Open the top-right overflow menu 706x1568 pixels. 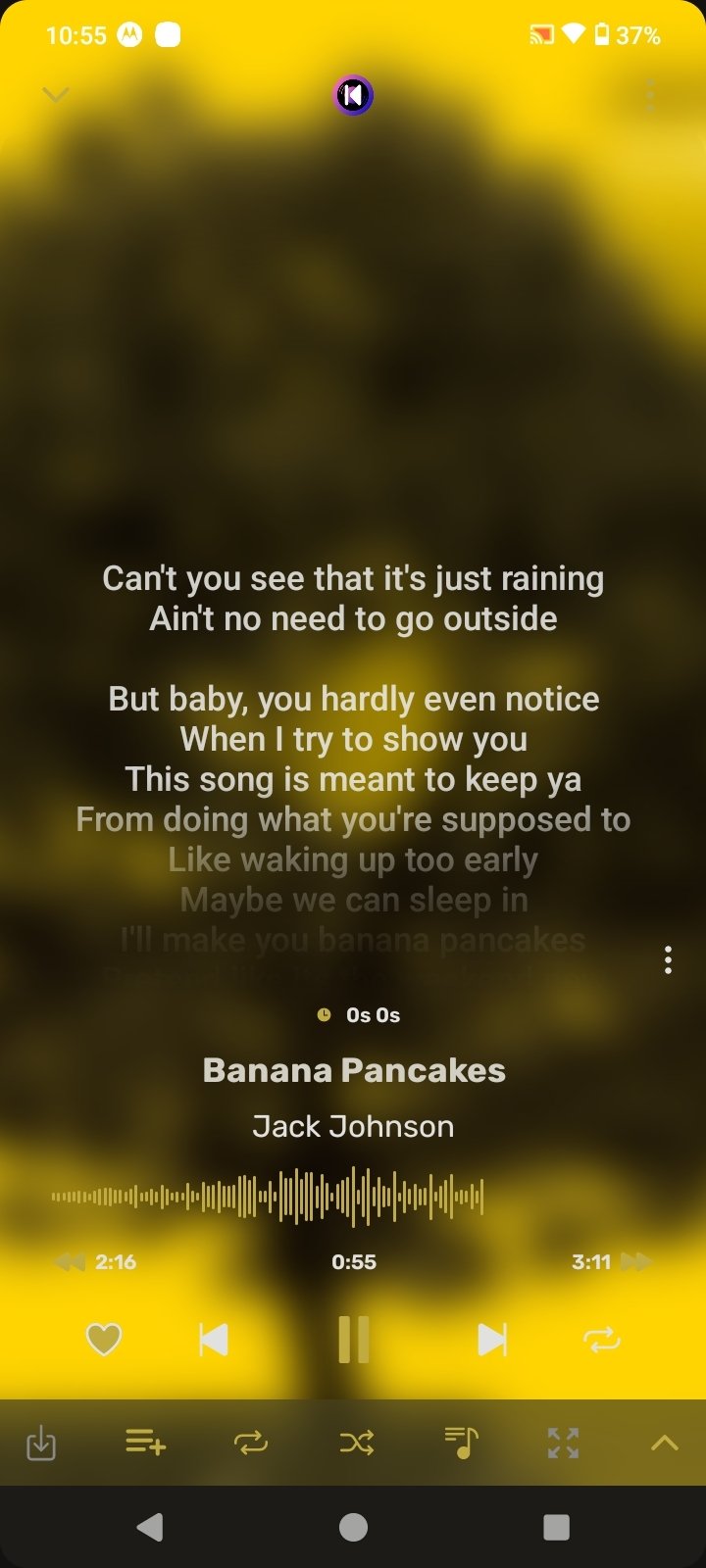point(650,96)
